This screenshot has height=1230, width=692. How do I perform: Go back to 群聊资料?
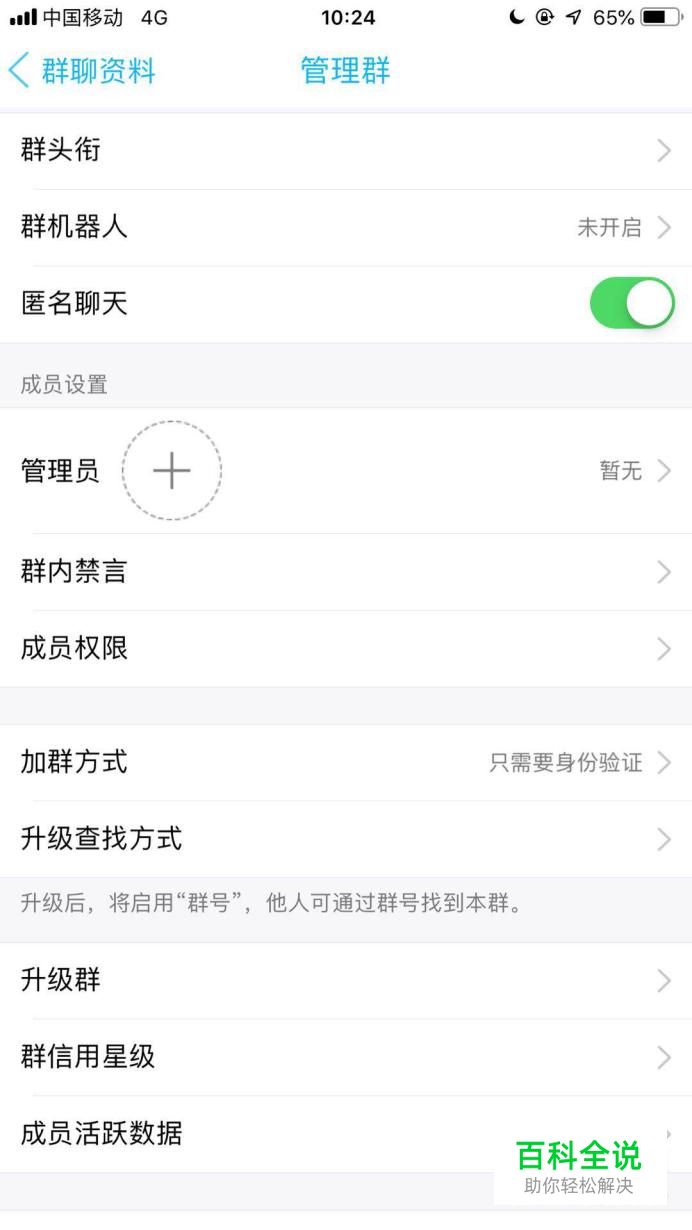(82, 71)
